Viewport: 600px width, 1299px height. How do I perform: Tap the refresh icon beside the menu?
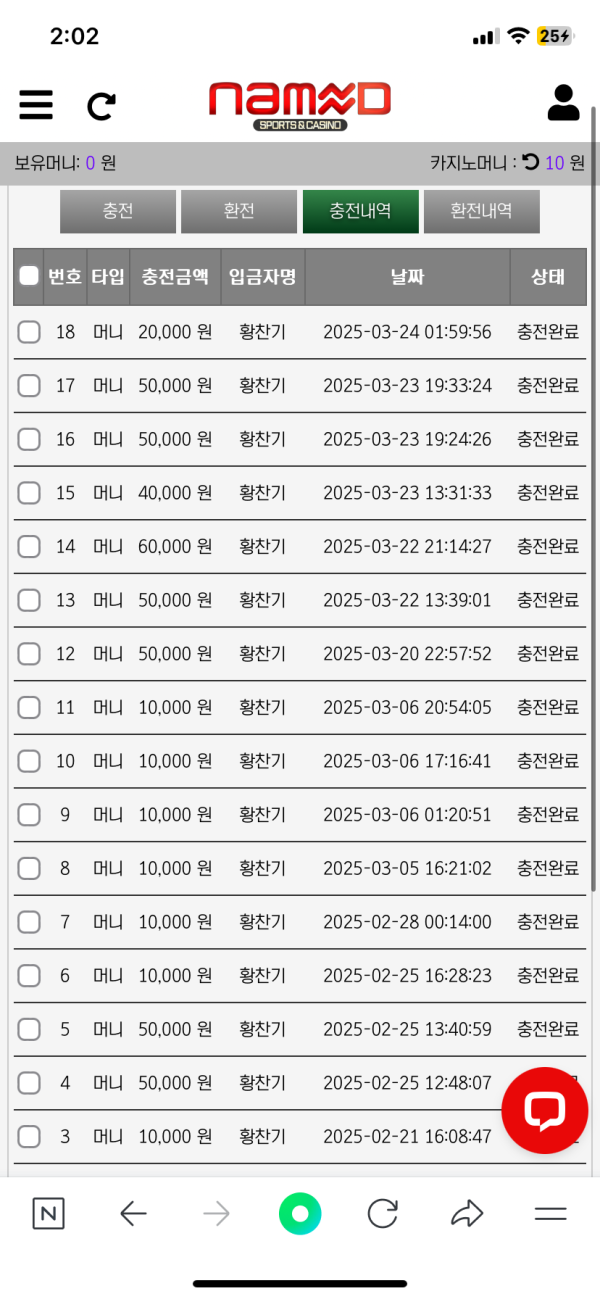[x=101, y=106]
